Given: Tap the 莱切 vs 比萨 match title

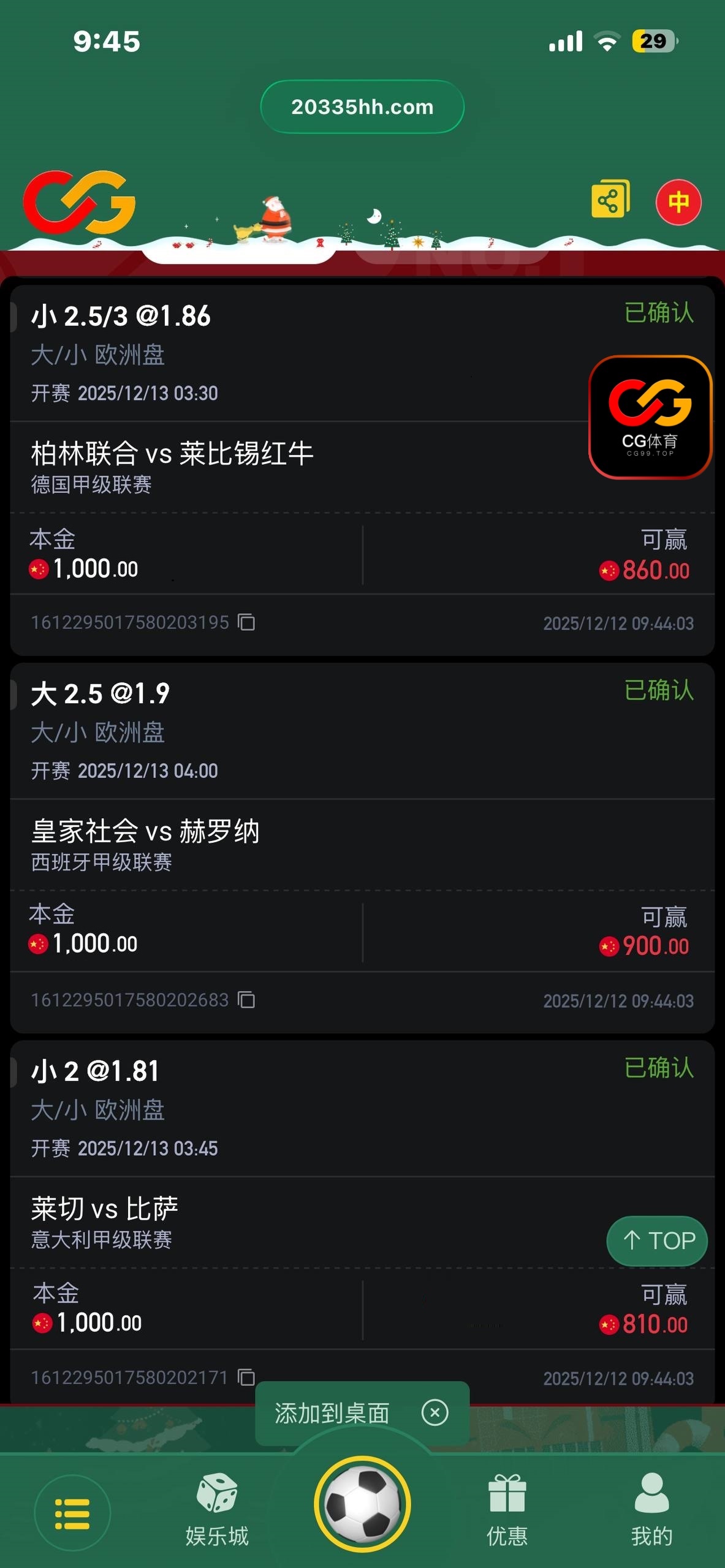Looking at the screenshot, I should coord(104,1207).
